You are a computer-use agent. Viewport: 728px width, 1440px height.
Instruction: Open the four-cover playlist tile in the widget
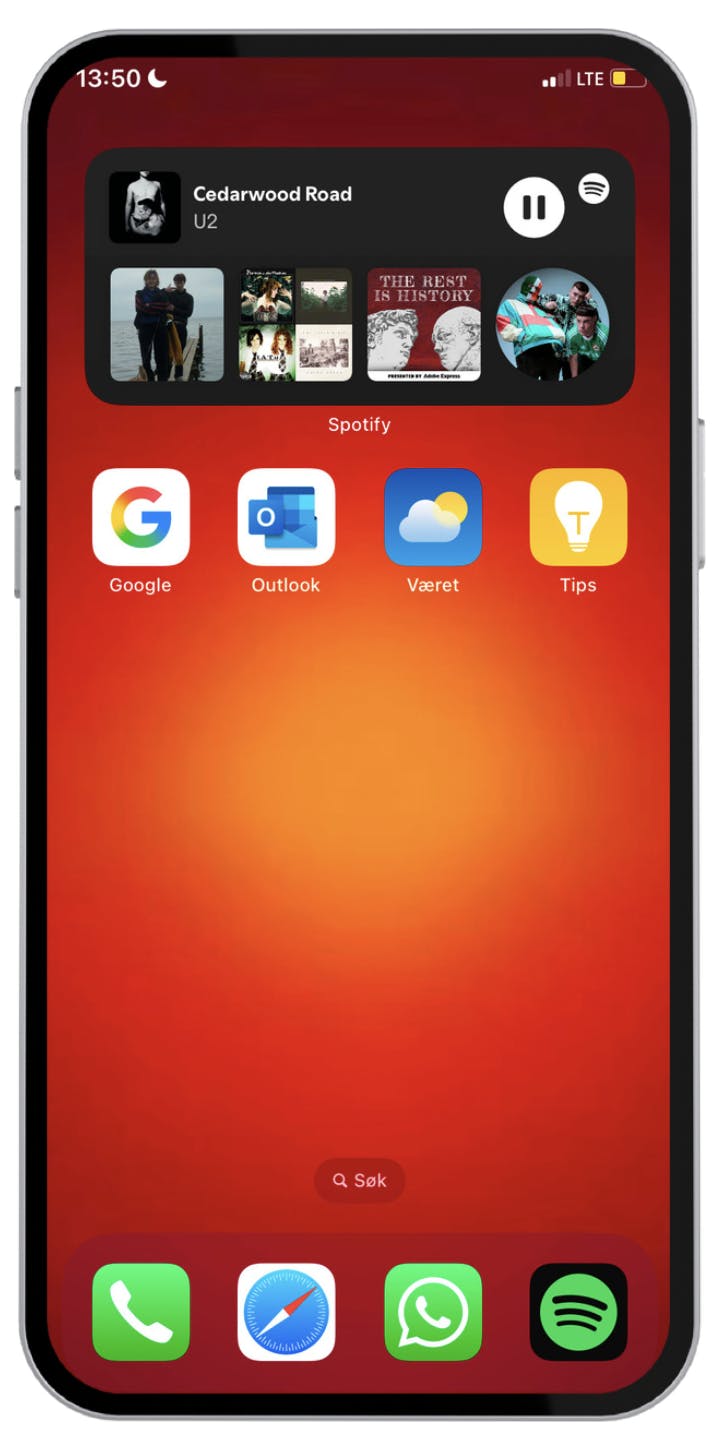click(x=296, y=324)
